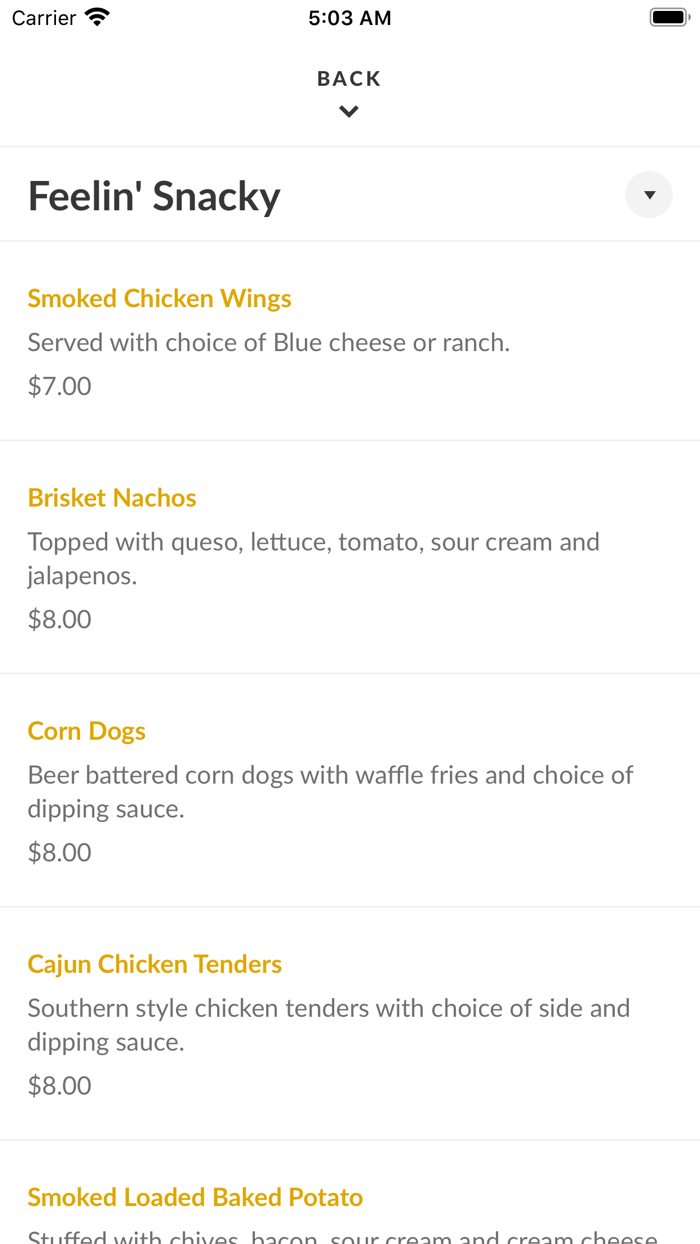
Task: Open Smoked Loaded Baked Potato details
Action: (x=195, y=1197)
